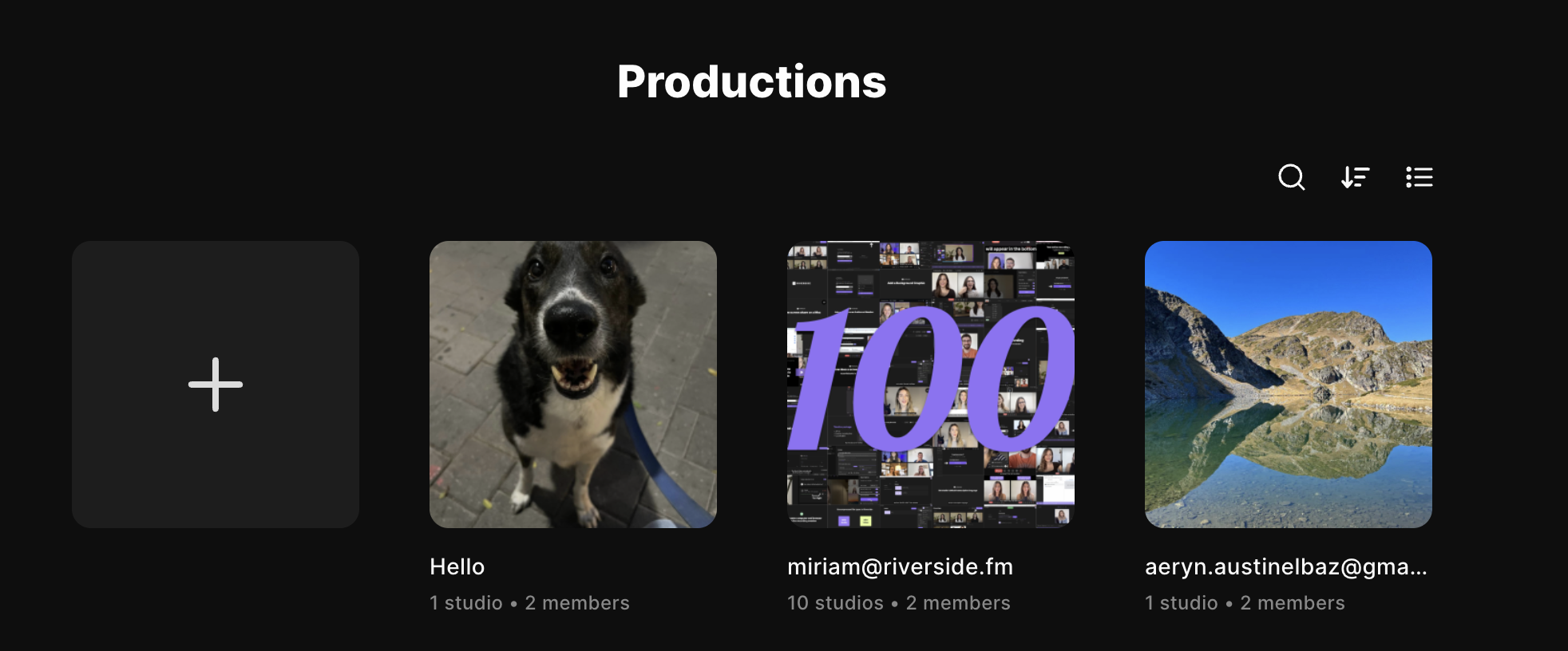The image size is (1568, 651).
Task: Open the miriam@riverside.fm production
Action: tap(931, 385)
